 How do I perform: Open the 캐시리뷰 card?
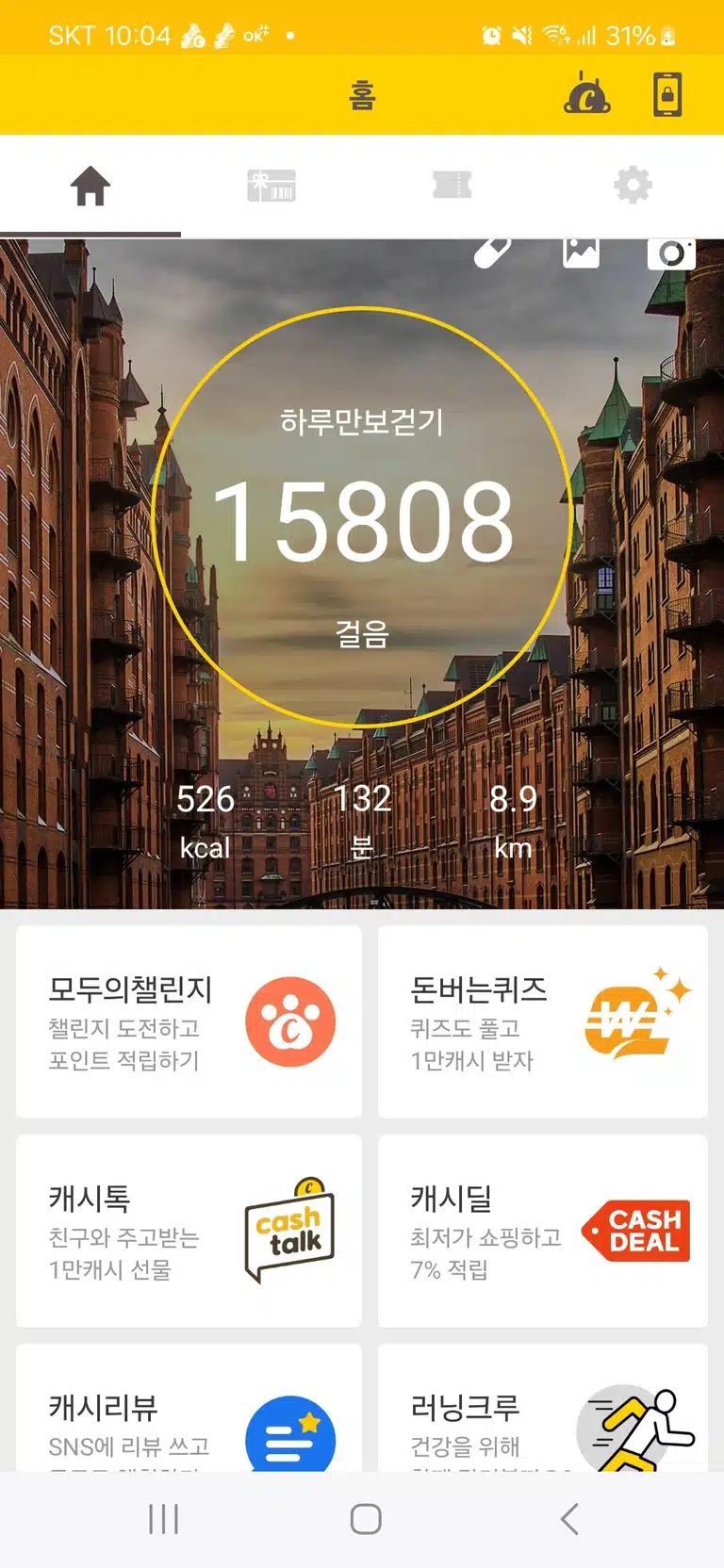[189, 1408]
